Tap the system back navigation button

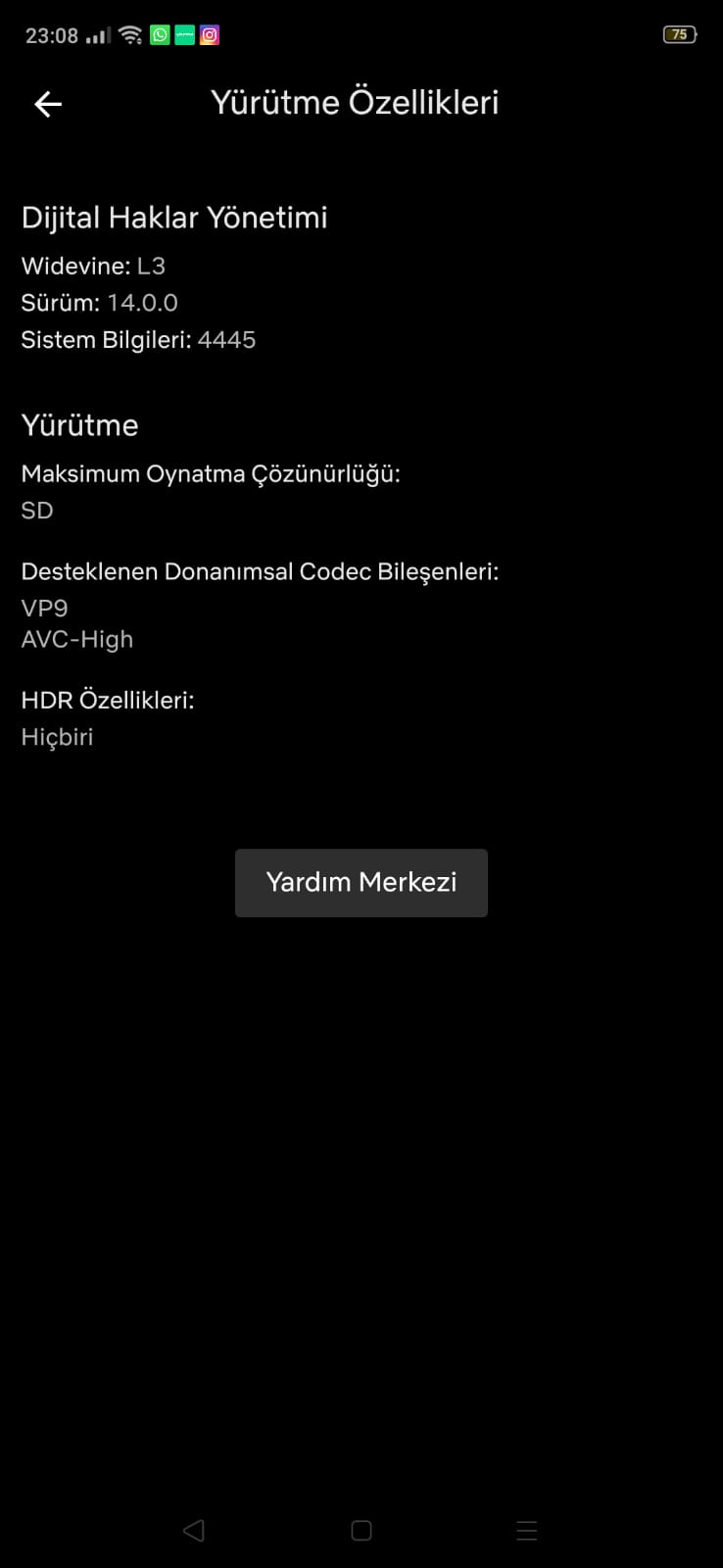tap(194, 1530)
